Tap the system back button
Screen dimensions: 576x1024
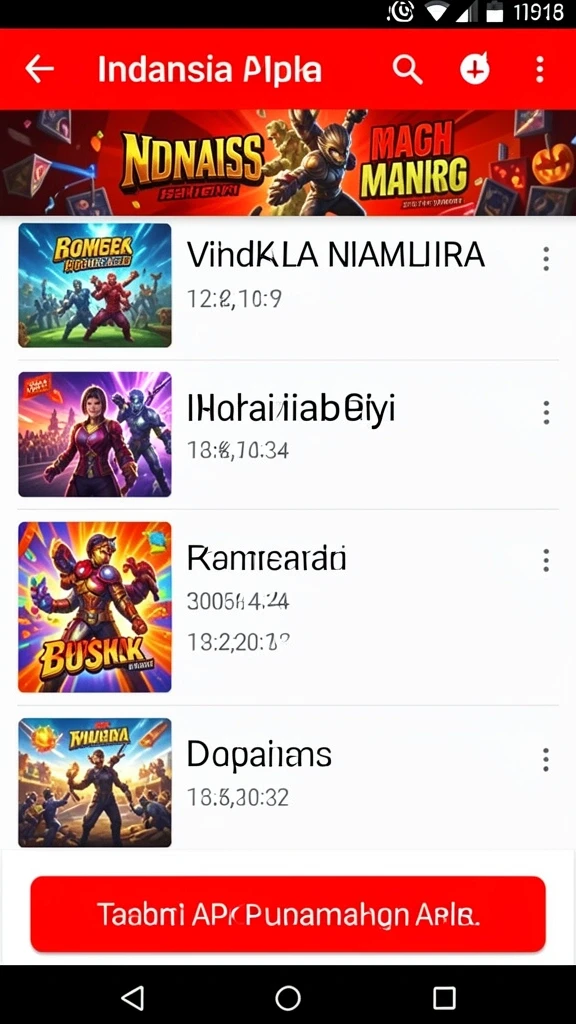(x=133, y=997)
